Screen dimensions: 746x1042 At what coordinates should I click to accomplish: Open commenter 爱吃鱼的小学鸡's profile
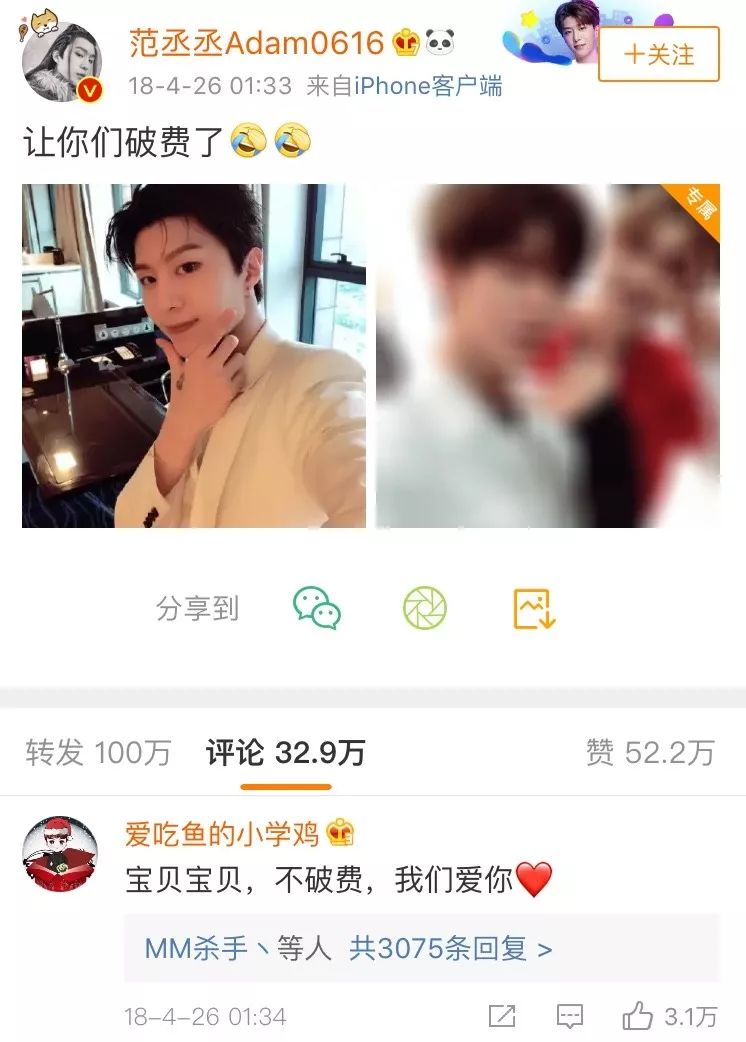pyautogui.click(x=60, y=852)
